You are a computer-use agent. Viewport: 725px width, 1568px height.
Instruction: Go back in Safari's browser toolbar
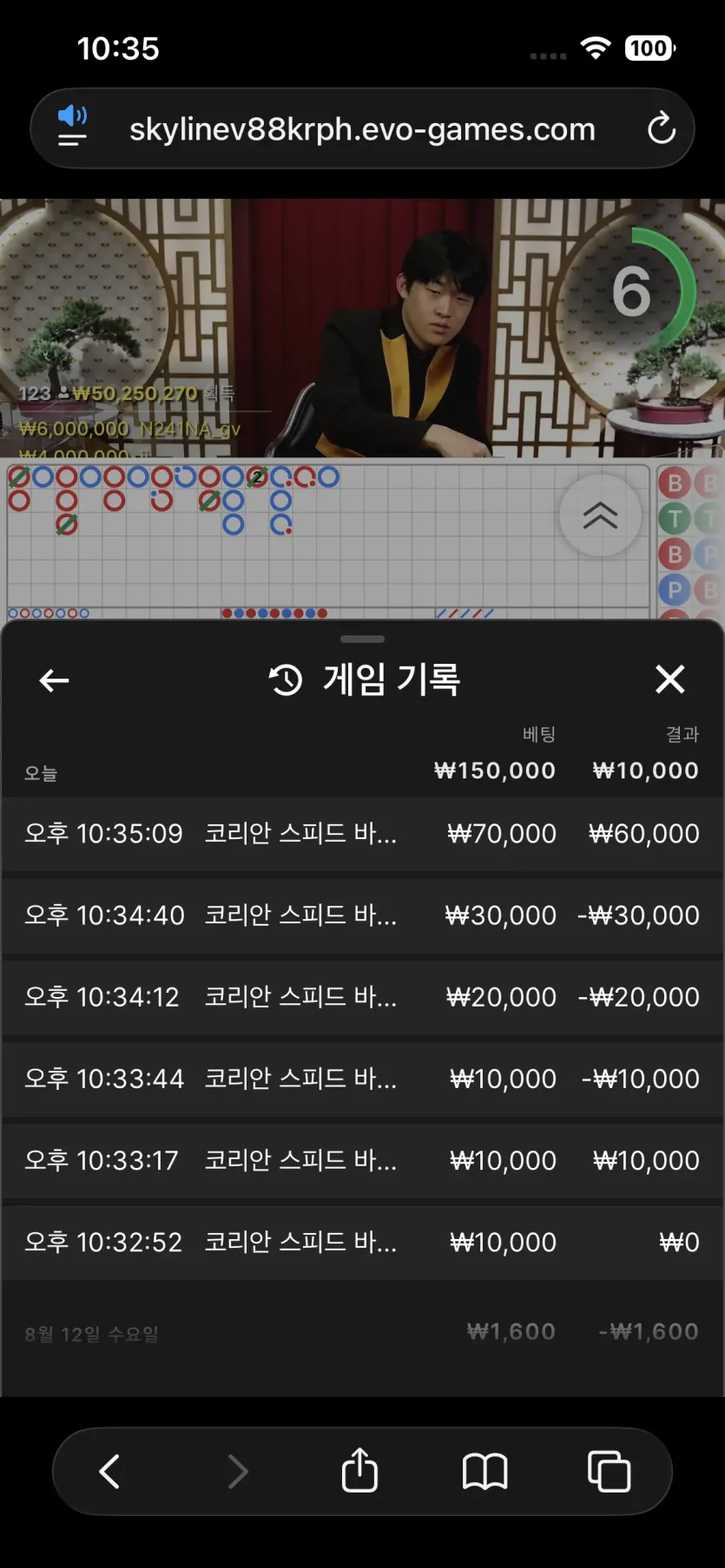pos(109,1472)
